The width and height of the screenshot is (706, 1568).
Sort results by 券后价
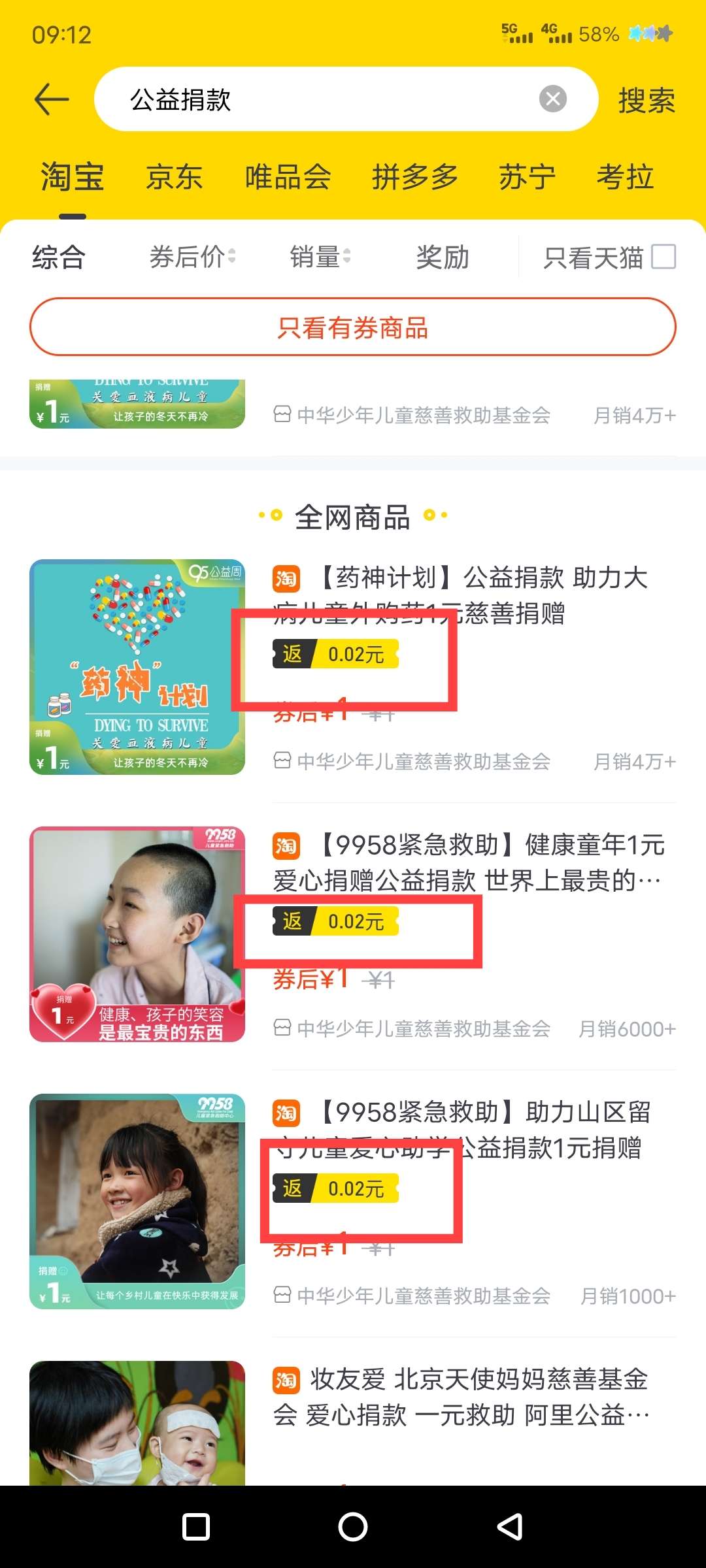pos(192,257)
